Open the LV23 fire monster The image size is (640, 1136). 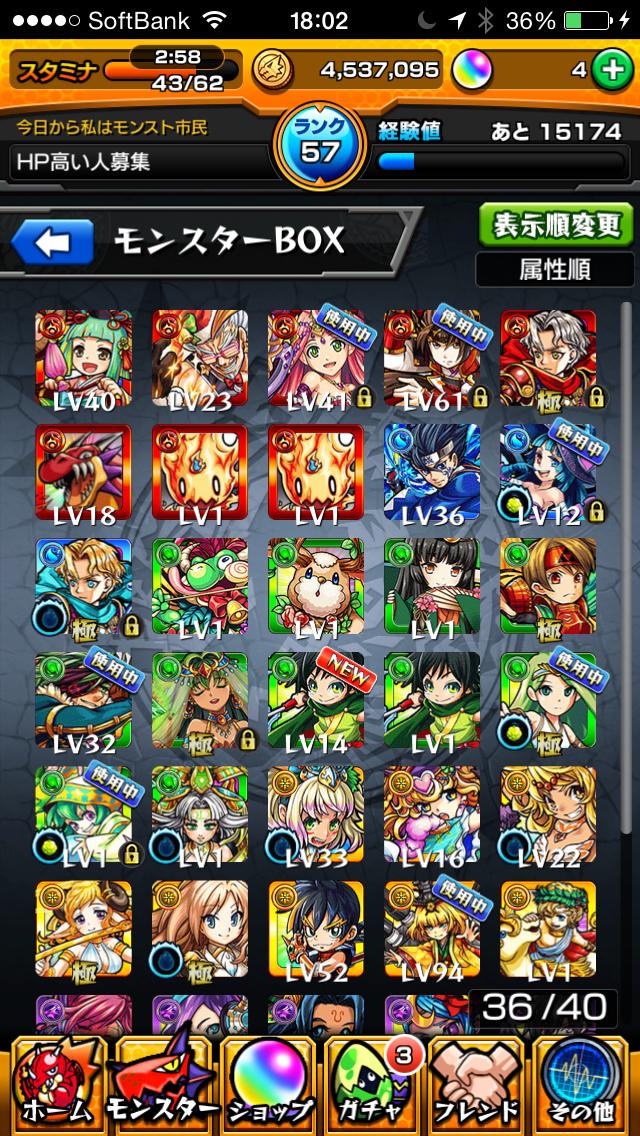[200, 359]
